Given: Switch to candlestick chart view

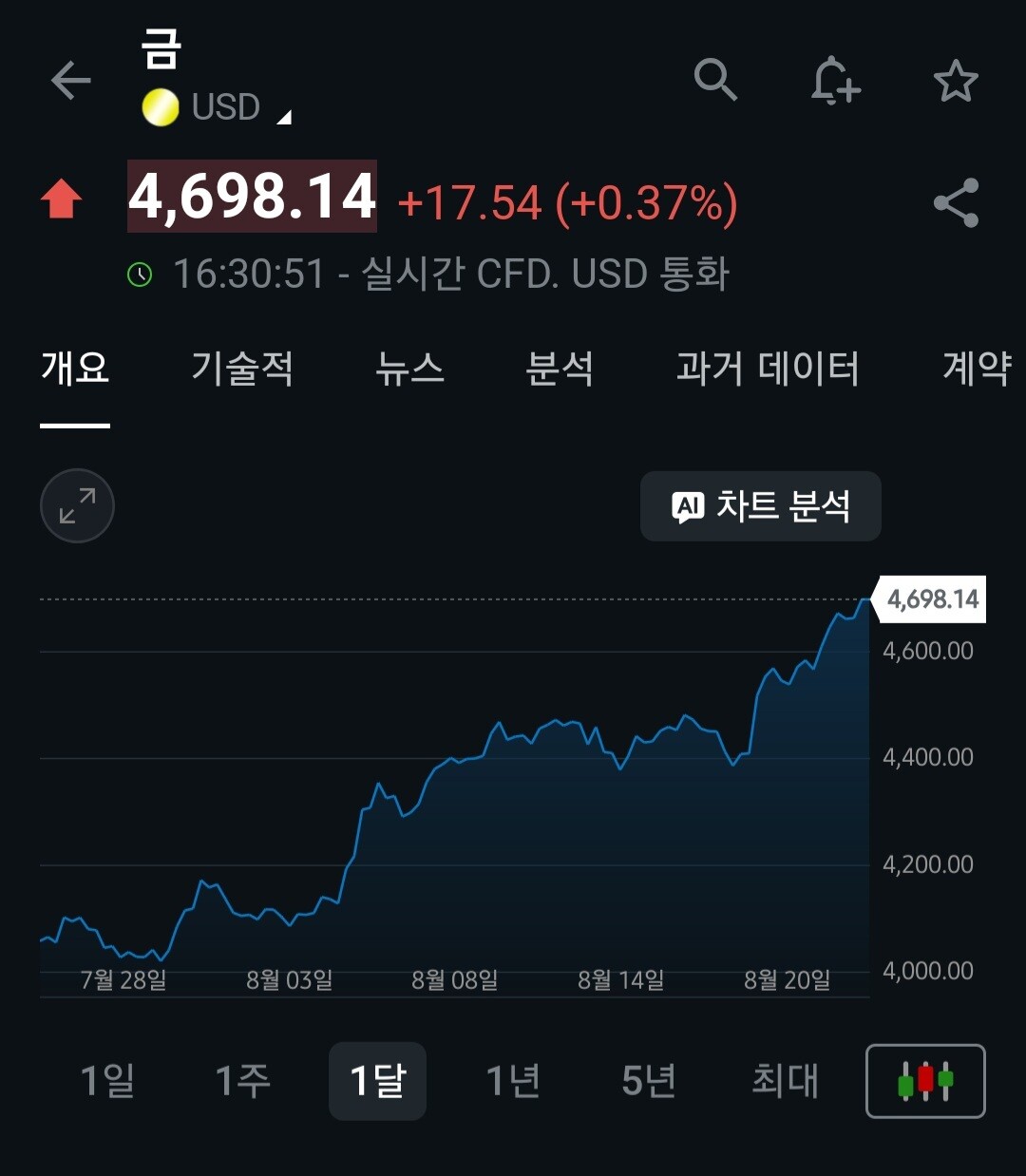Looking at the screenshot, I should 925,1081.
